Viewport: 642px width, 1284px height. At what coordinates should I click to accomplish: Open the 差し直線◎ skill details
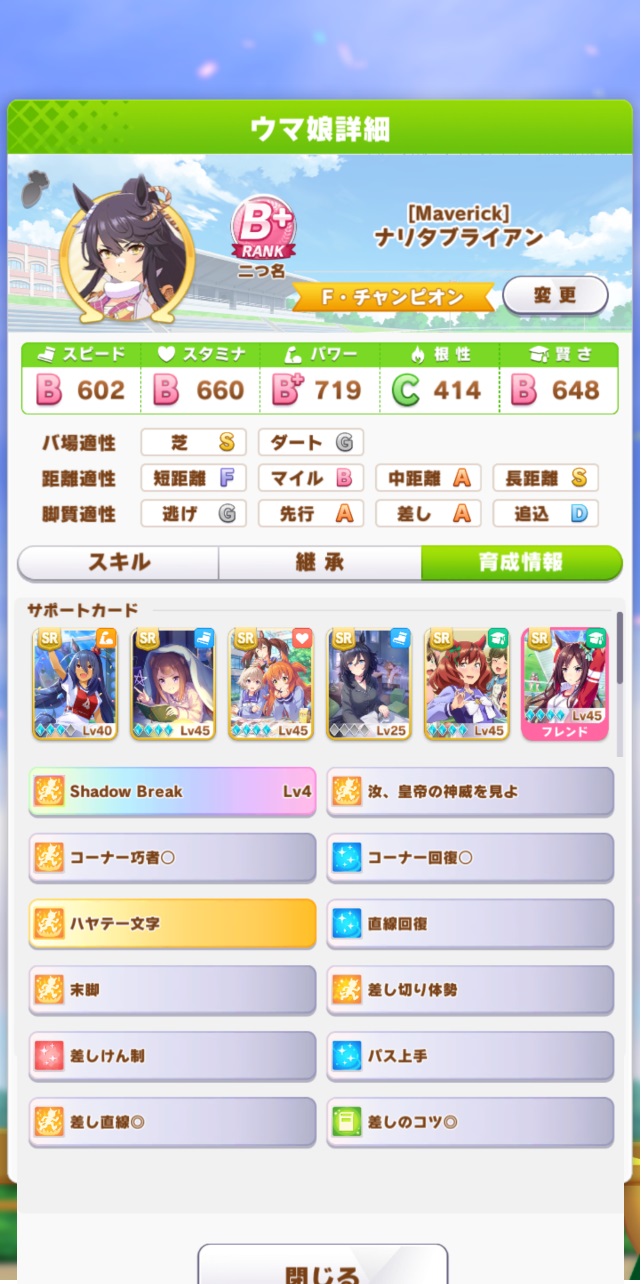172,1122
